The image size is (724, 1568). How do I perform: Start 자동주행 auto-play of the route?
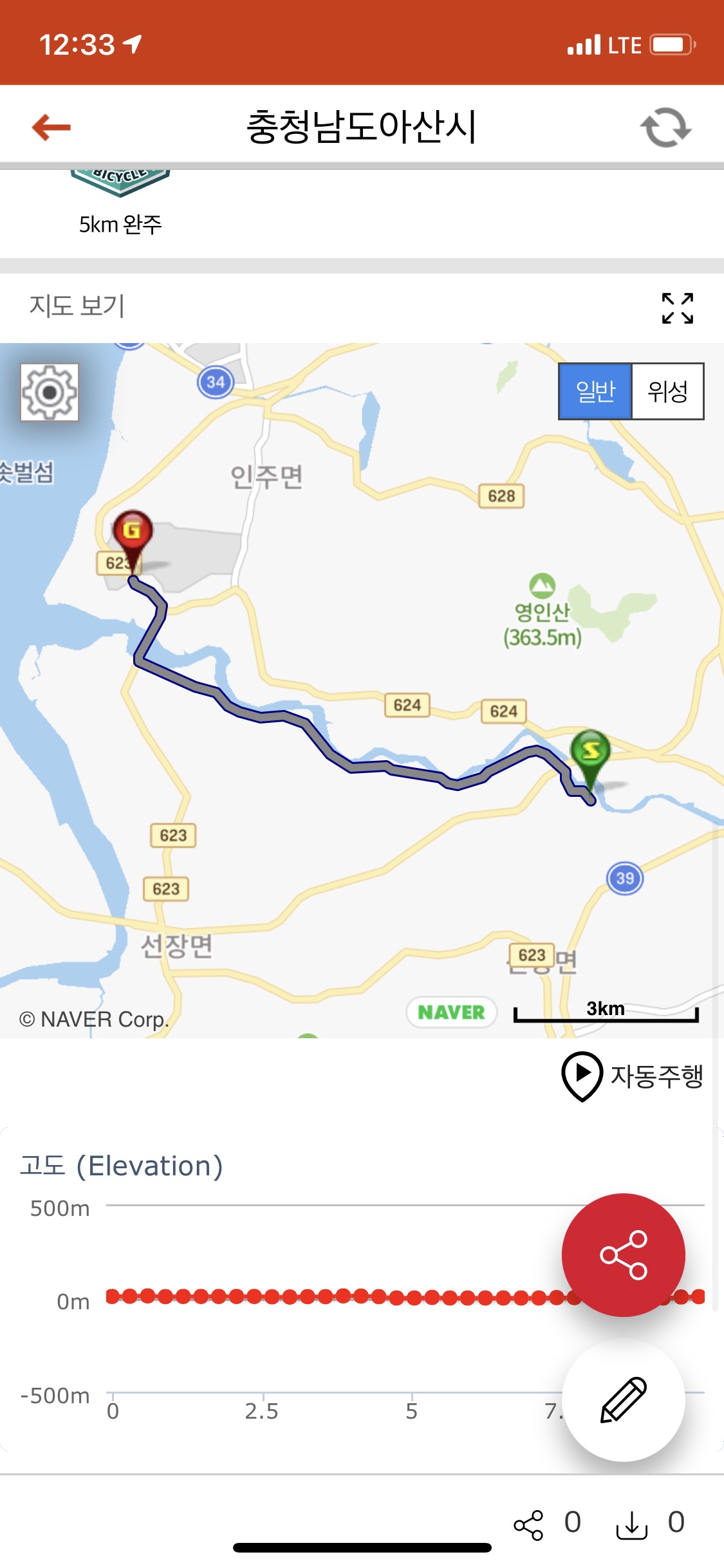(x=633, y=1076)
